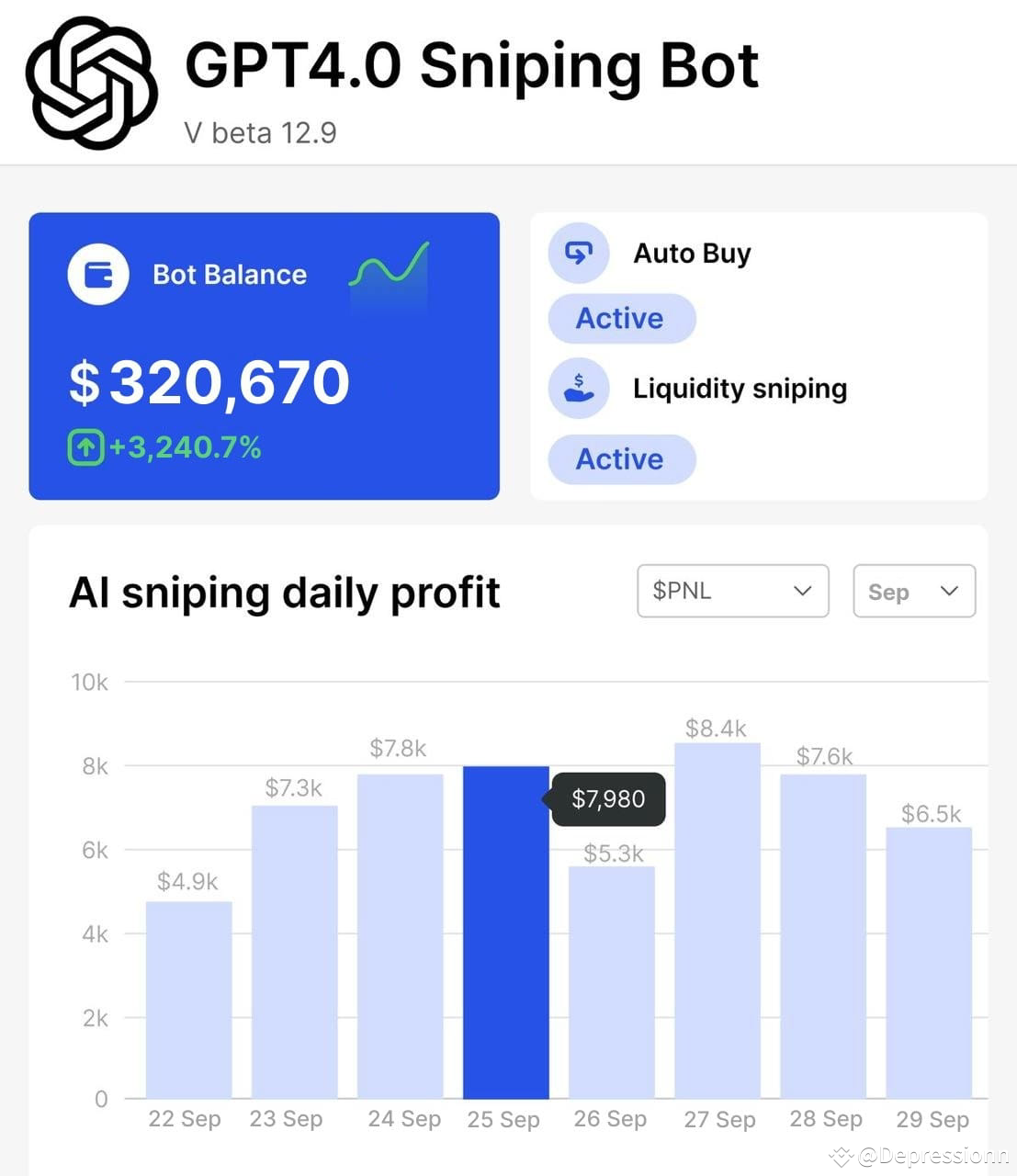Expand the metric selector showing $PNL

[x=732, y=591]
